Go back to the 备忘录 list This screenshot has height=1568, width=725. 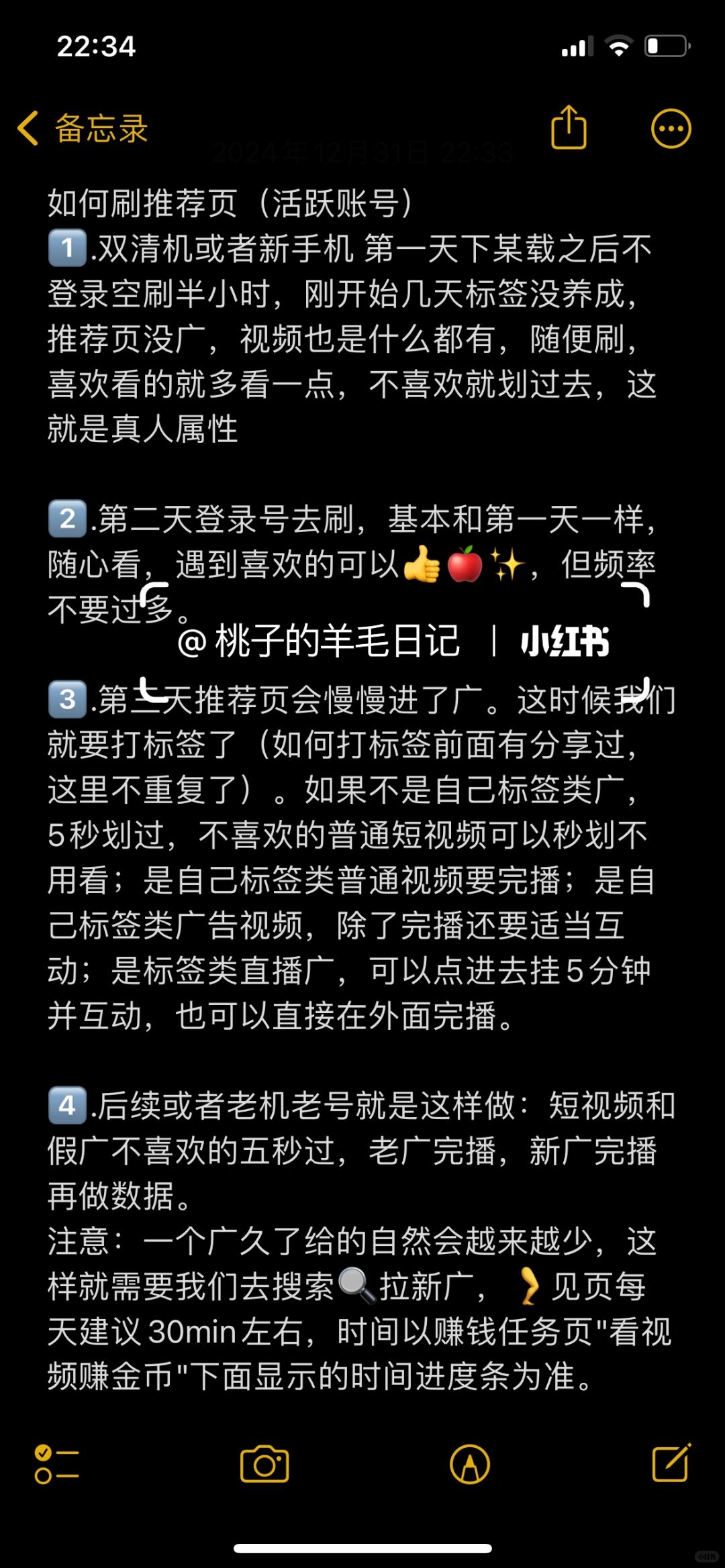click(x=82, y=128)
